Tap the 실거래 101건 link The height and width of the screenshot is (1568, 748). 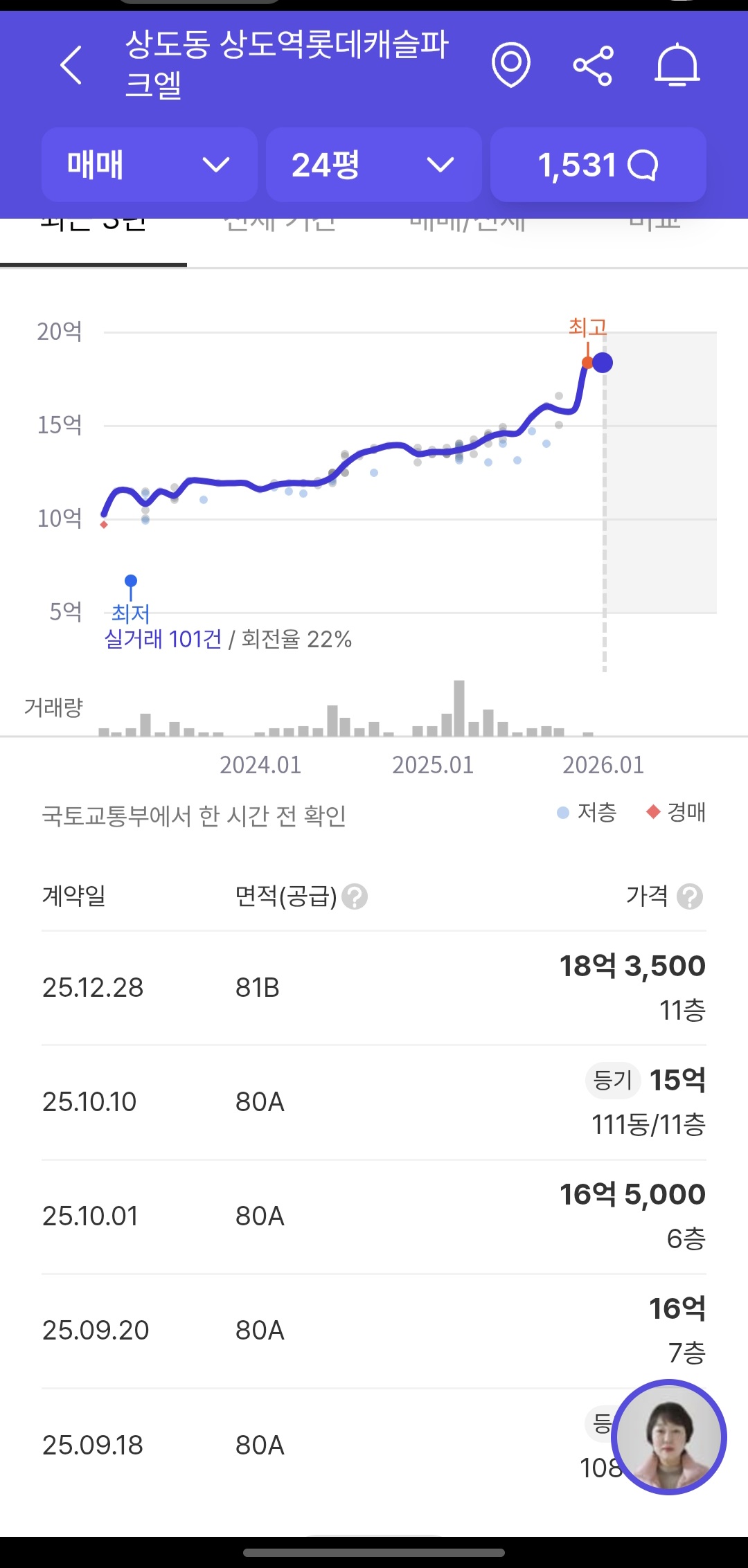163,639
